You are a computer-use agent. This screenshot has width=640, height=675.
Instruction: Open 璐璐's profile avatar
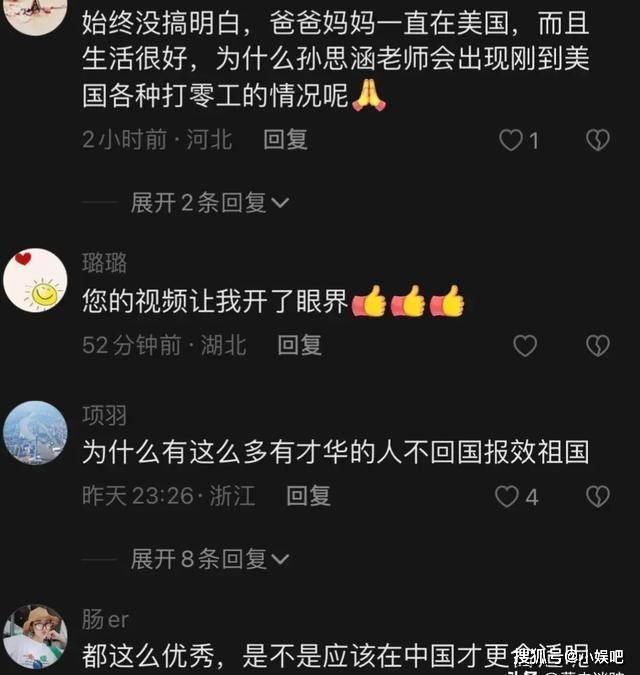tap(35, 280)
